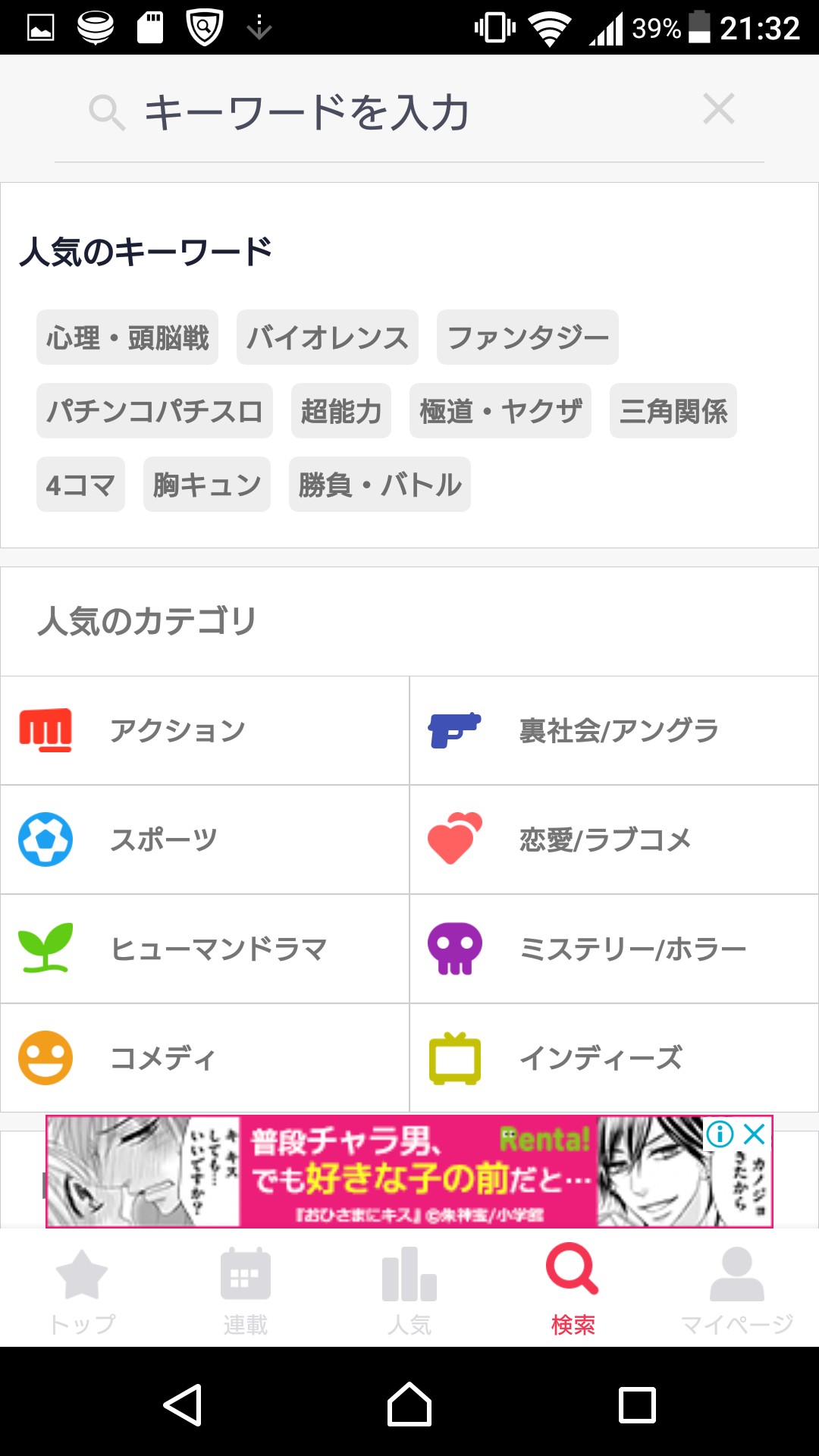Select the 勝負・バトル keyword chip
The width and height of the screenshot is (819, 1456).
380,485
